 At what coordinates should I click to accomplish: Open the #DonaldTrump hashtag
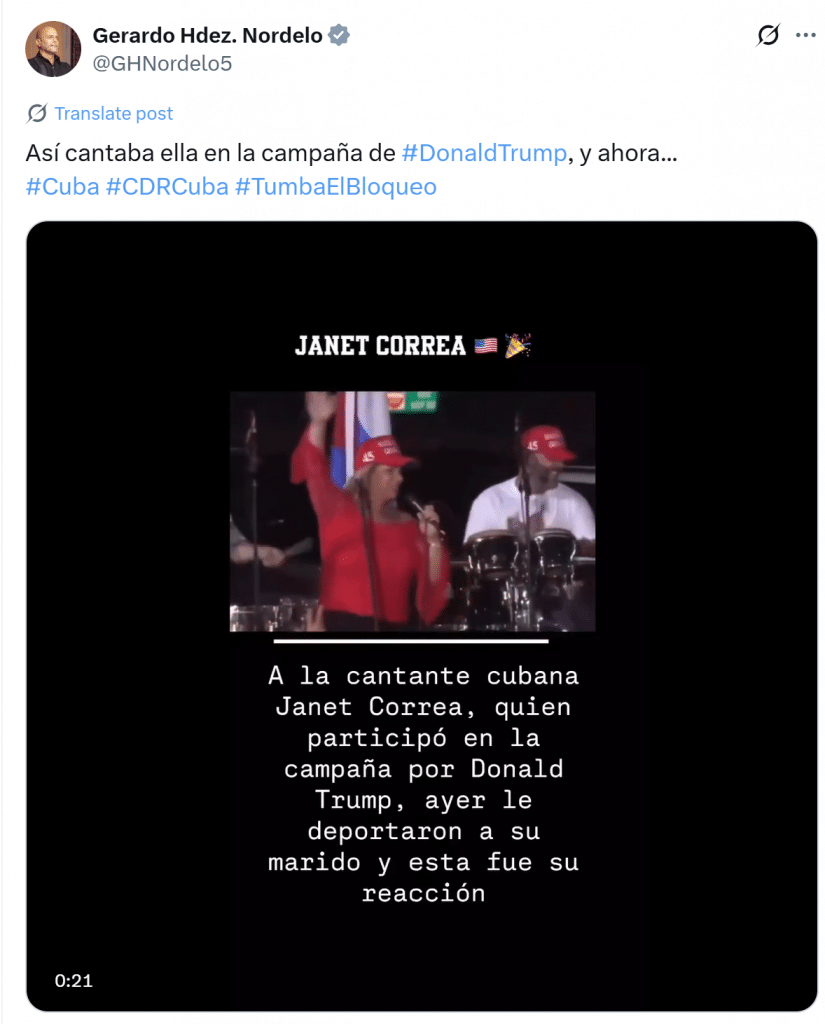pos(484,155)
